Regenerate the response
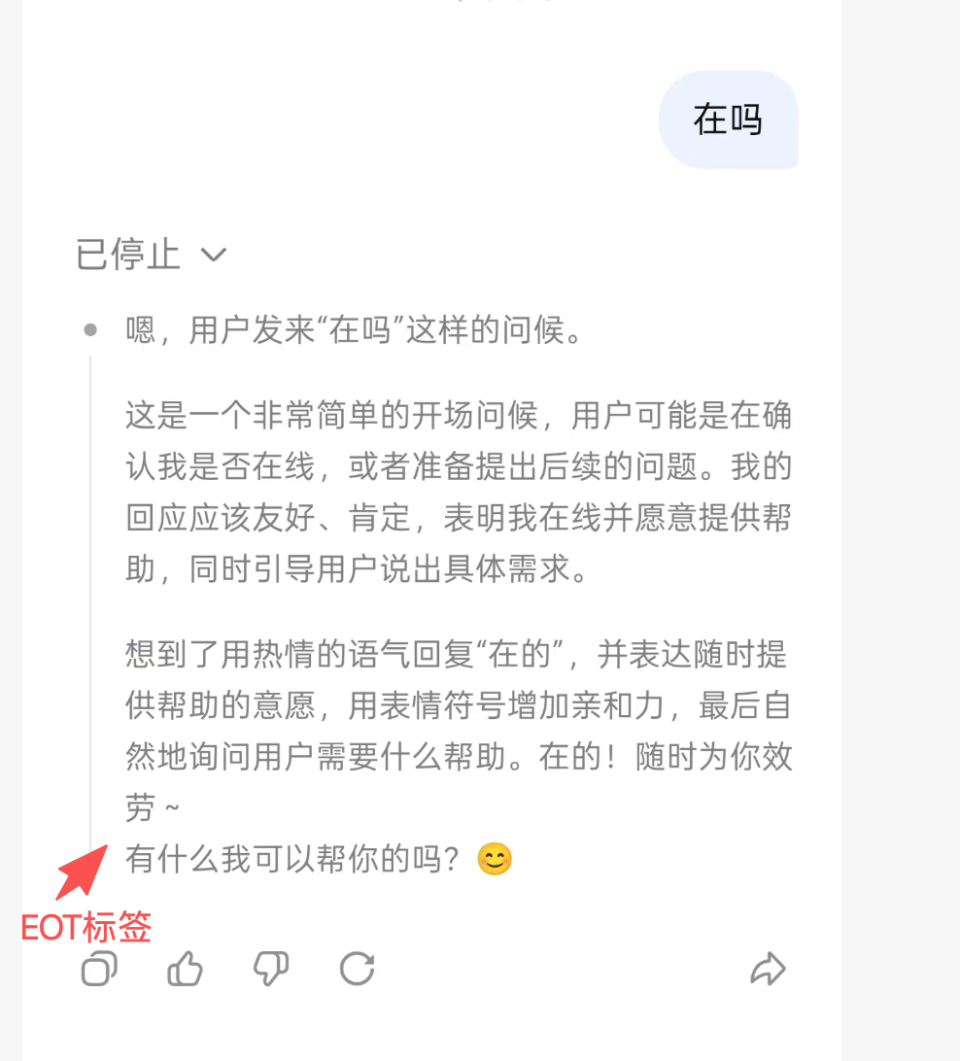Screen dimensions: 960x1061 click(357, 968)
